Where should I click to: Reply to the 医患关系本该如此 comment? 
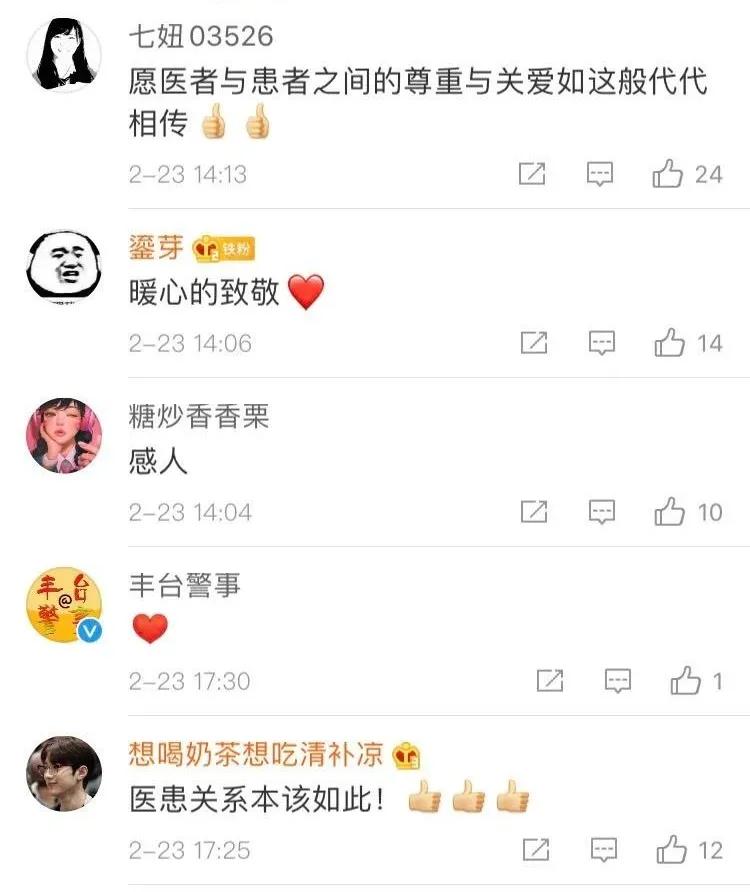point(603,850)
